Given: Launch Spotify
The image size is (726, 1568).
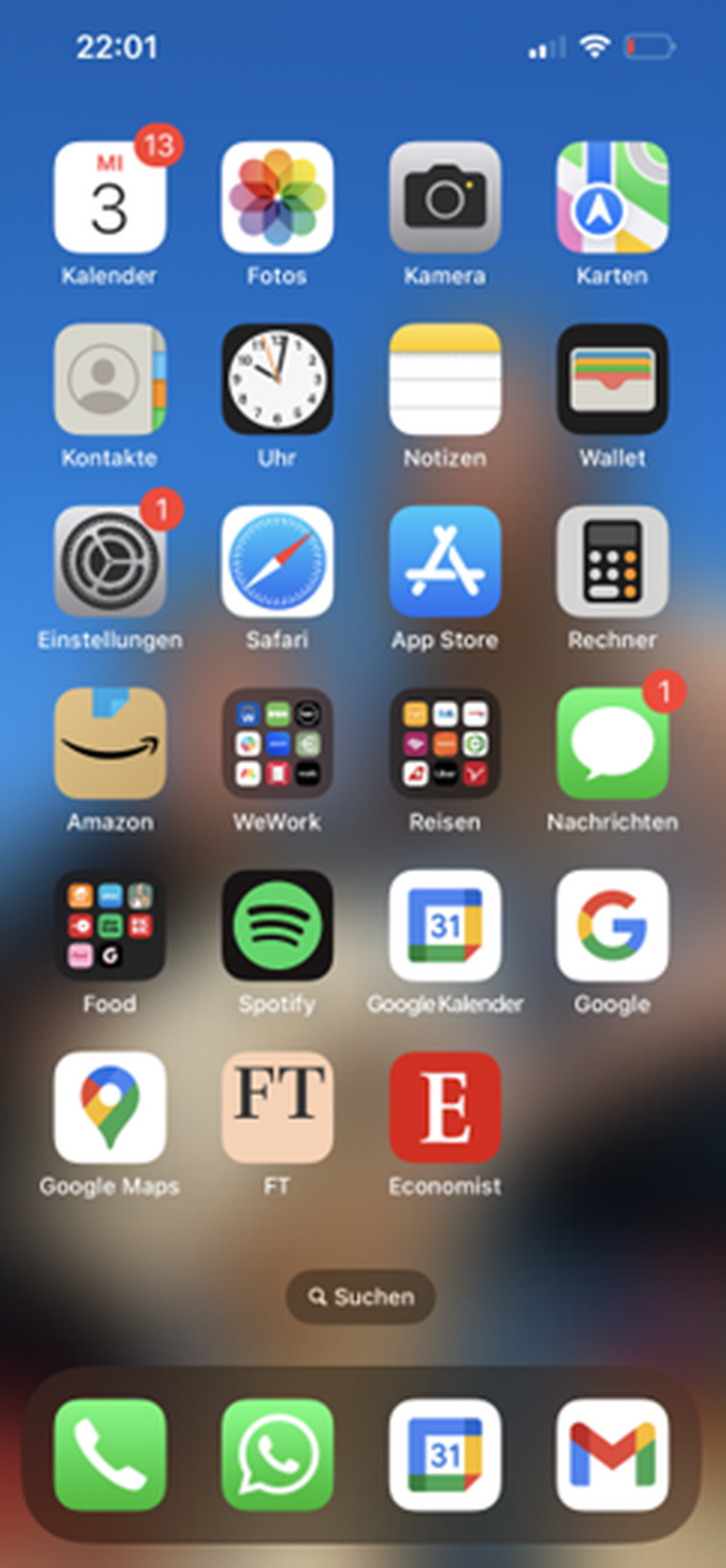Looking at the screenshot, I should 277,926.
